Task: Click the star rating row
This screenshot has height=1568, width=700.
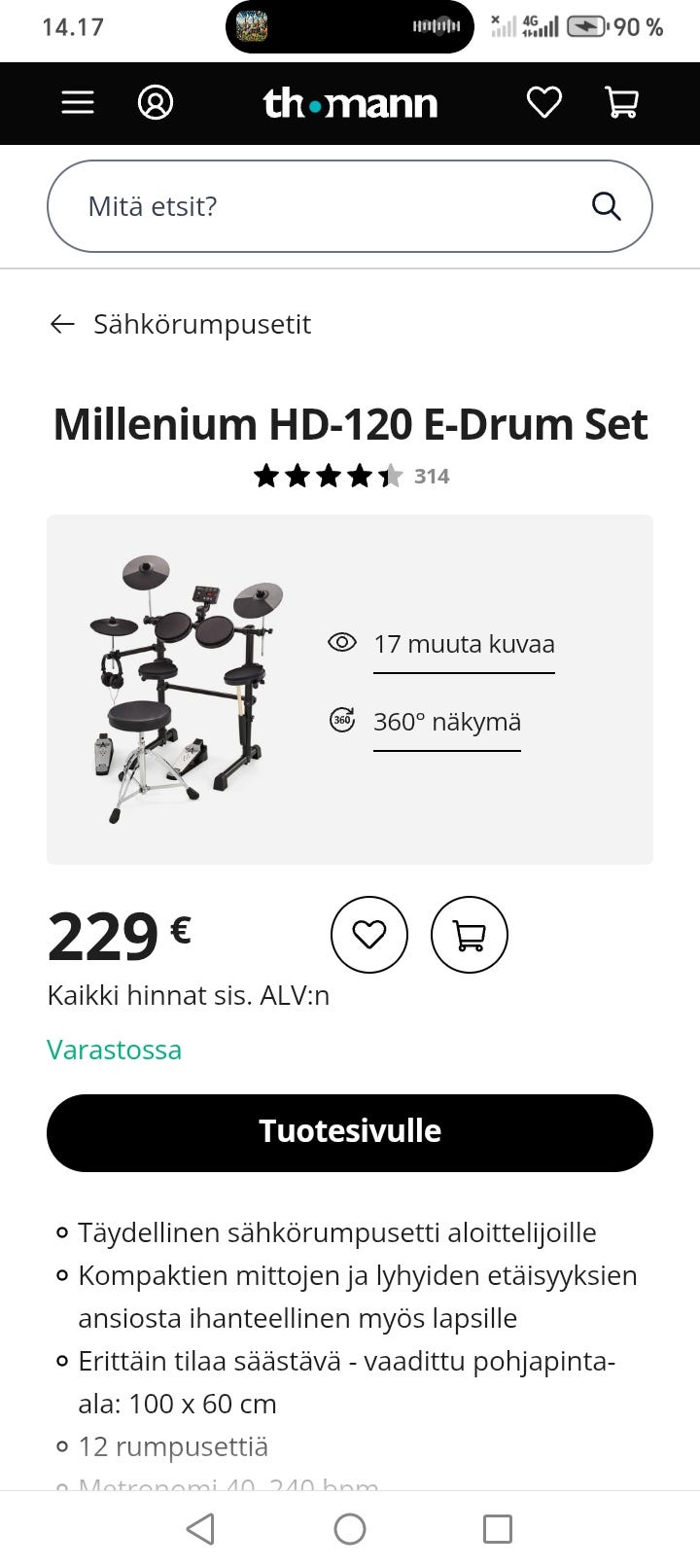Action: point(326,476)
